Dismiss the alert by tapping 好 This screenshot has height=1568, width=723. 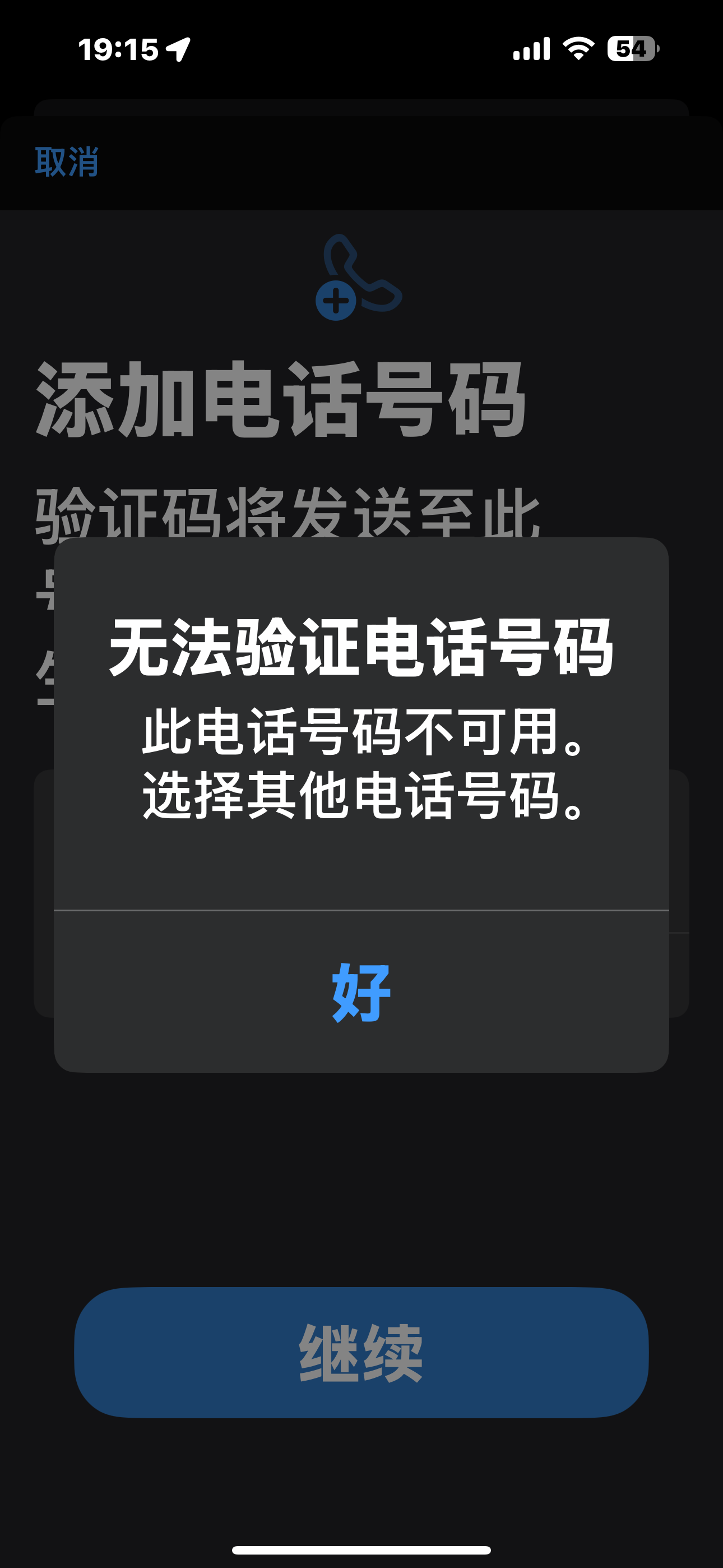[361, 991]
